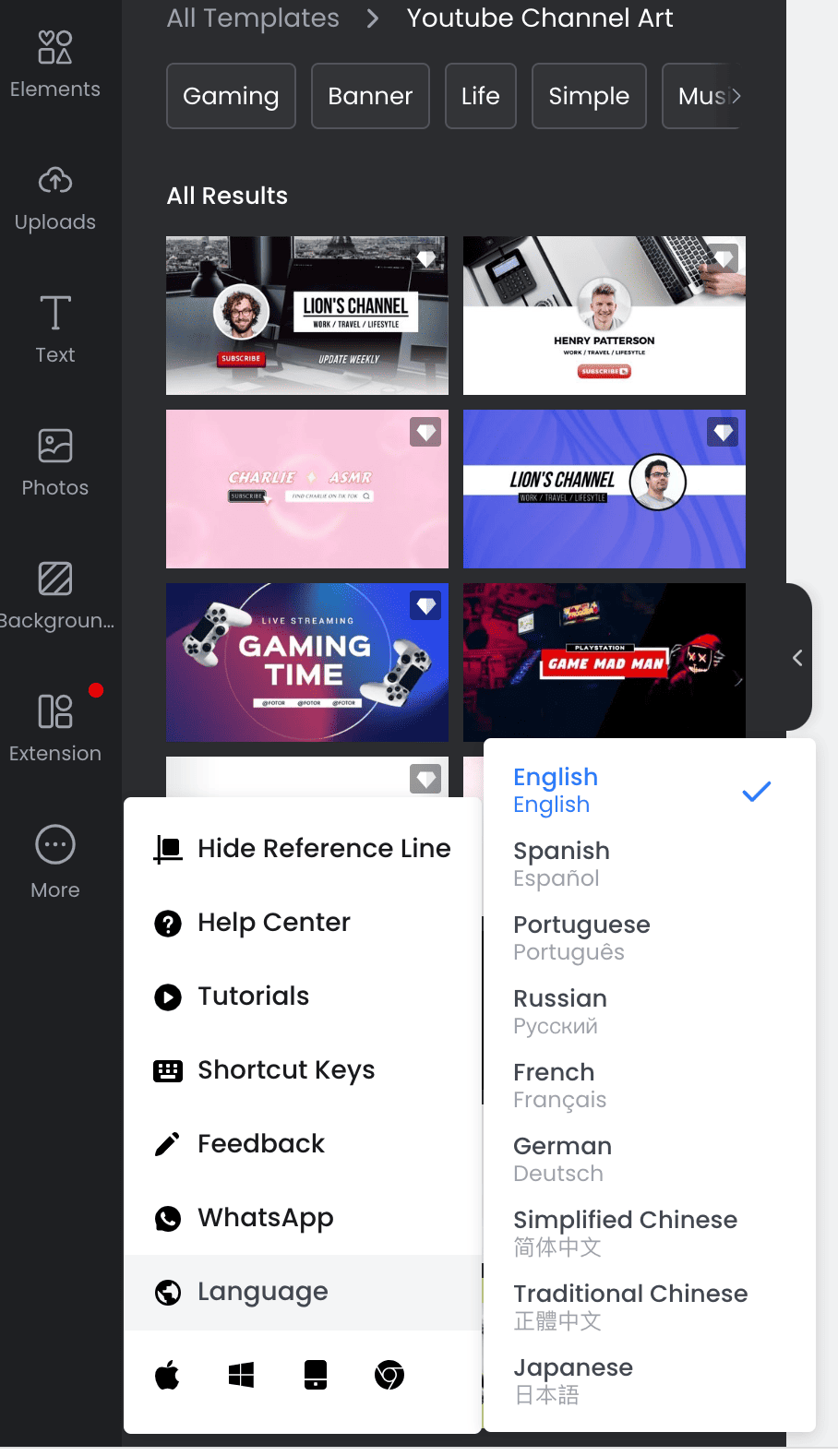Open Tutorials

303,997
